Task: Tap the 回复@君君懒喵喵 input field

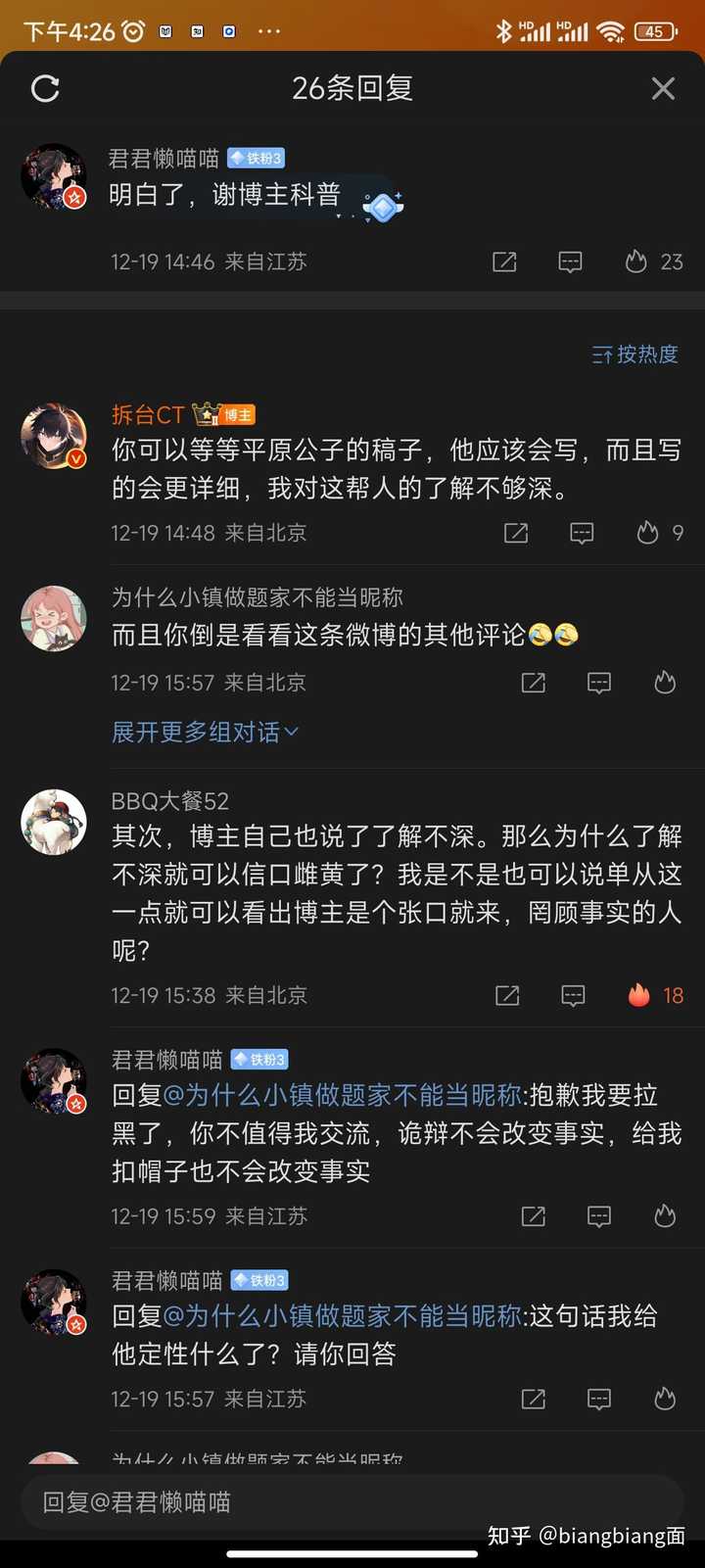Action: tap(352, 1501)
